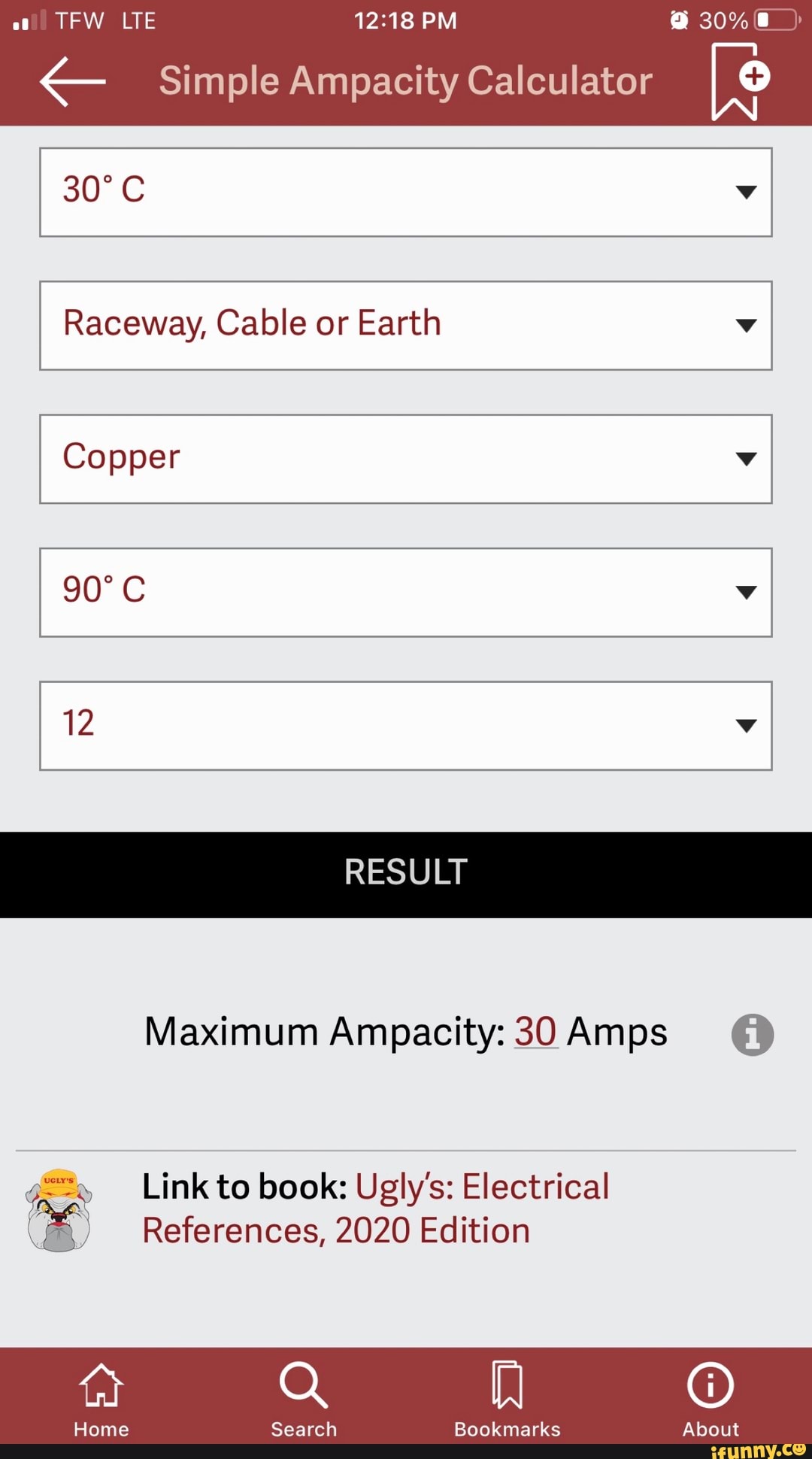Change the Copper conductor material dropdown

(406, 458)
